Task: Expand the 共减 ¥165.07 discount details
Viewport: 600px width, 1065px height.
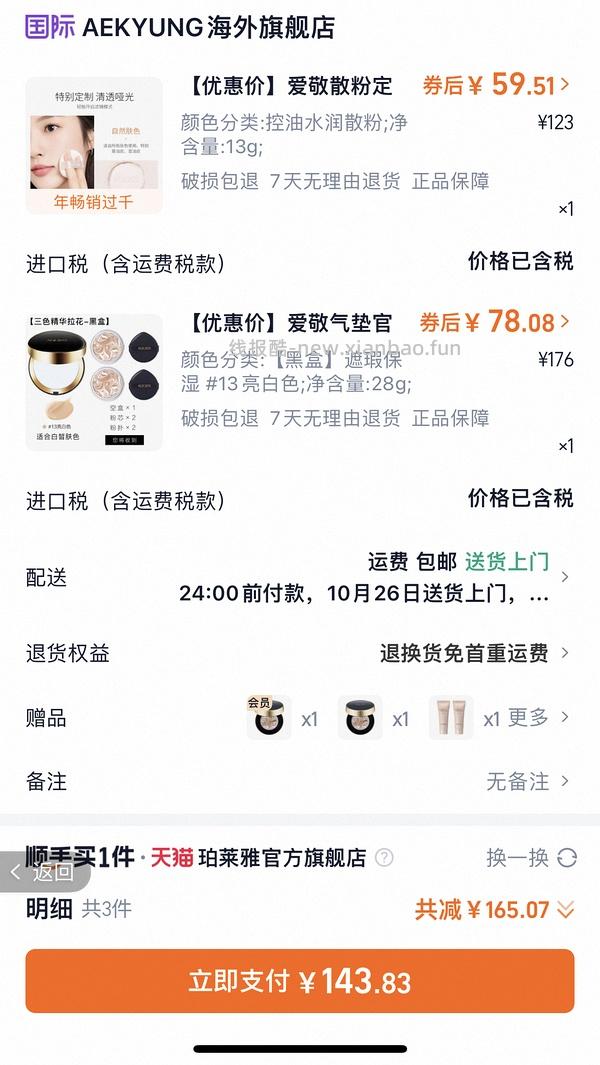Action: click(495, 909)
